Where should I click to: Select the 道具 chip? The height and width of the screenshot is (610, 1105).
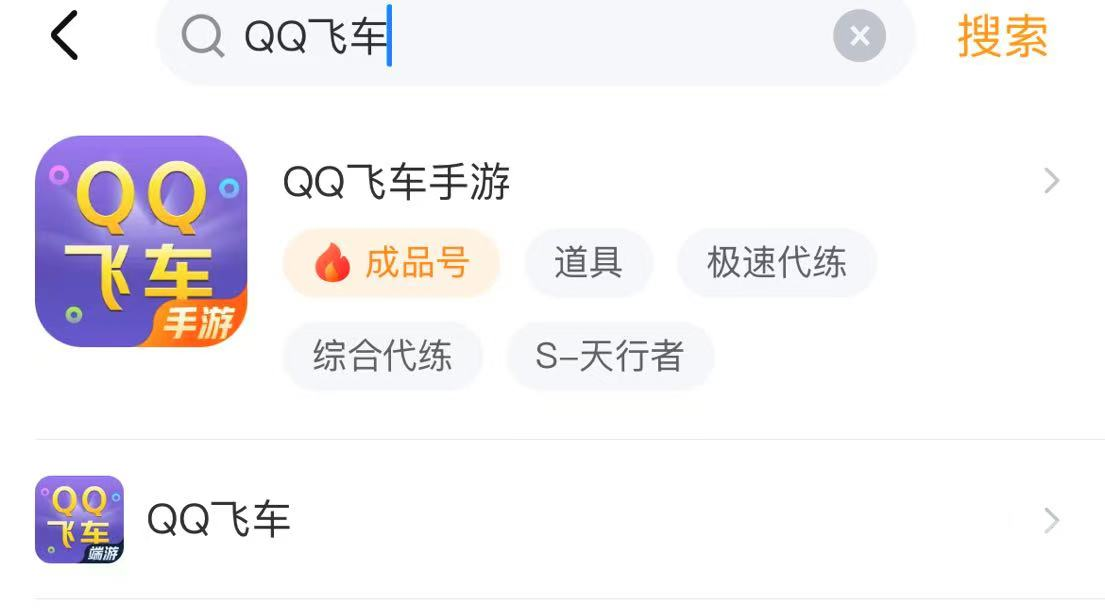(588, 263)
